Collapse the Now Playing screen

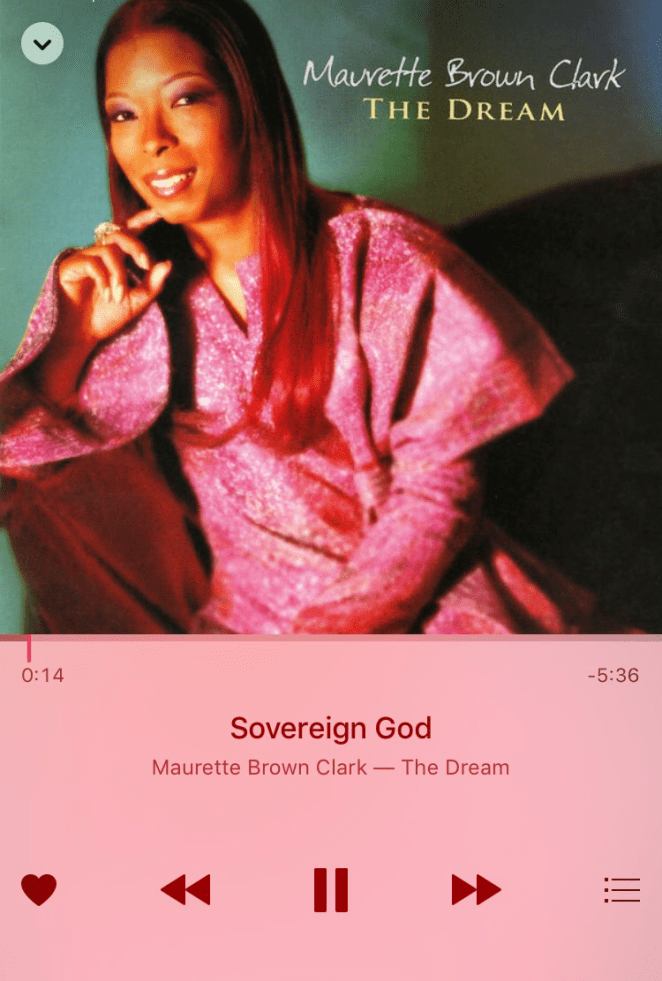[x=42, y=43]
